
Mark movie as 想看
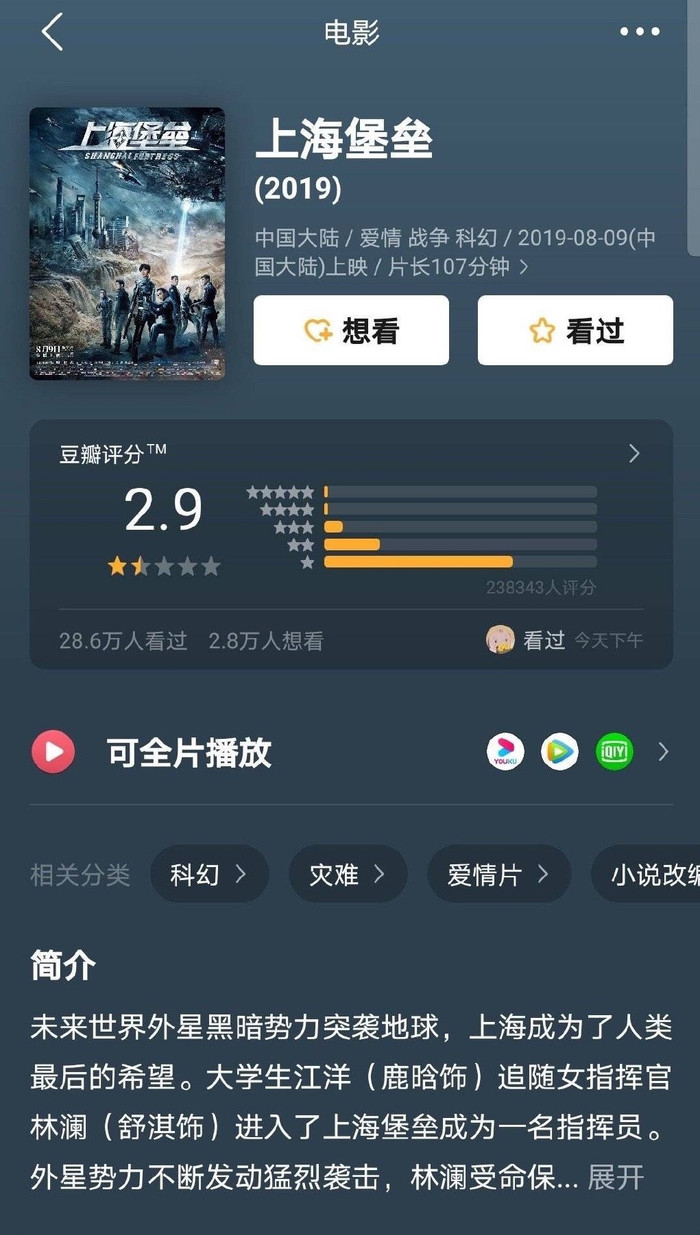[351, 330]
